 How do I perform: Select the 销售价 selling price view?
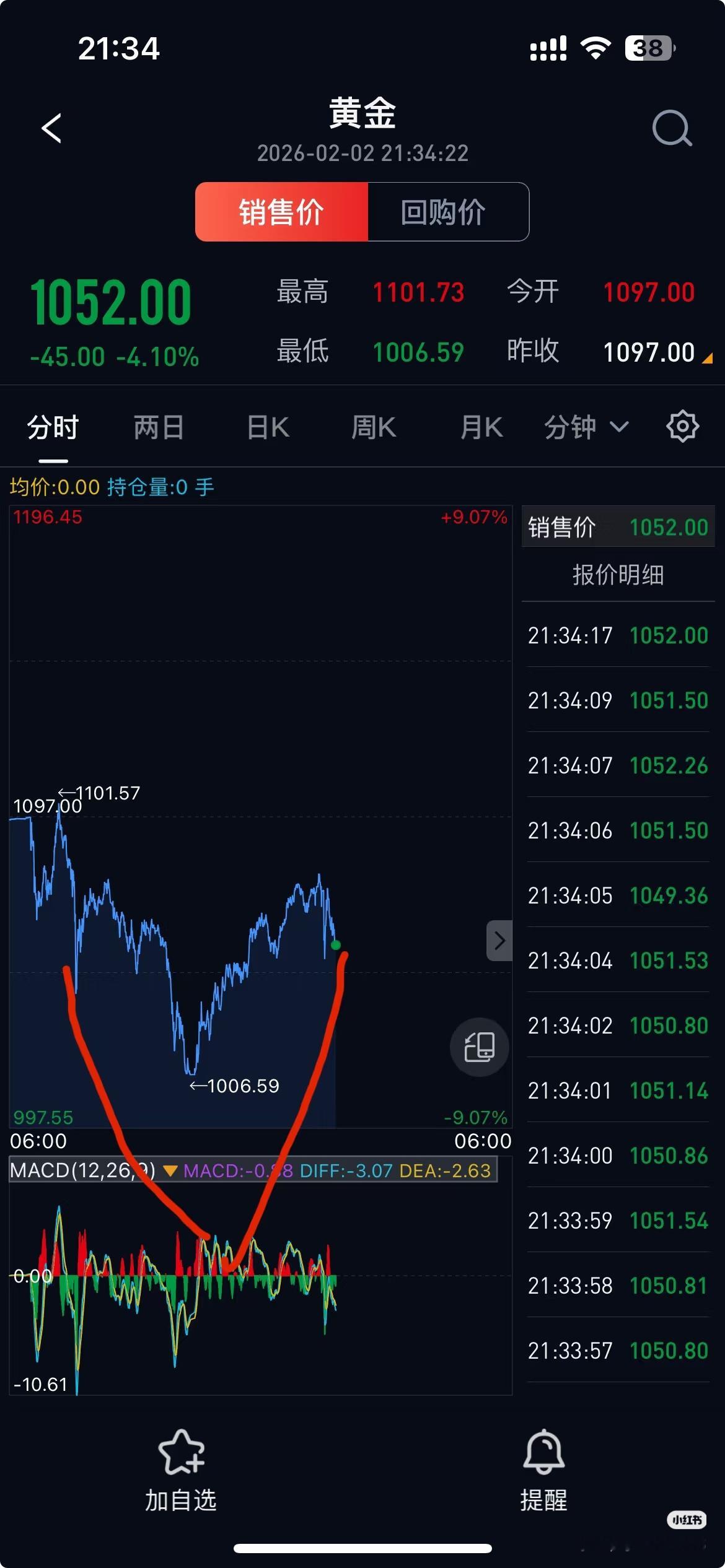[282, 212]
